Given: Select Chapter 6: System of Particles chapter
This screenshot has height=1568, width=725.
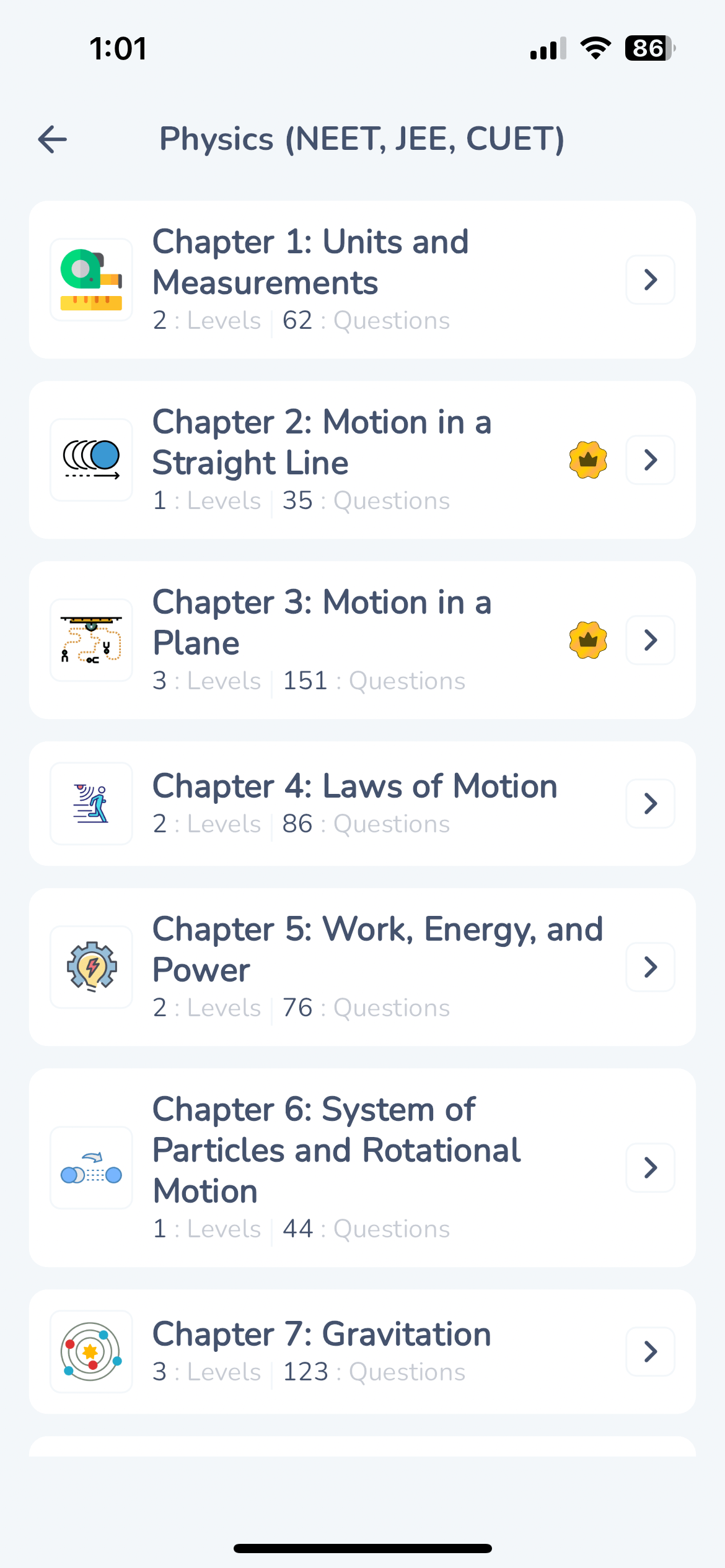Looking at the screenshot, I should tap(362, 1167).
